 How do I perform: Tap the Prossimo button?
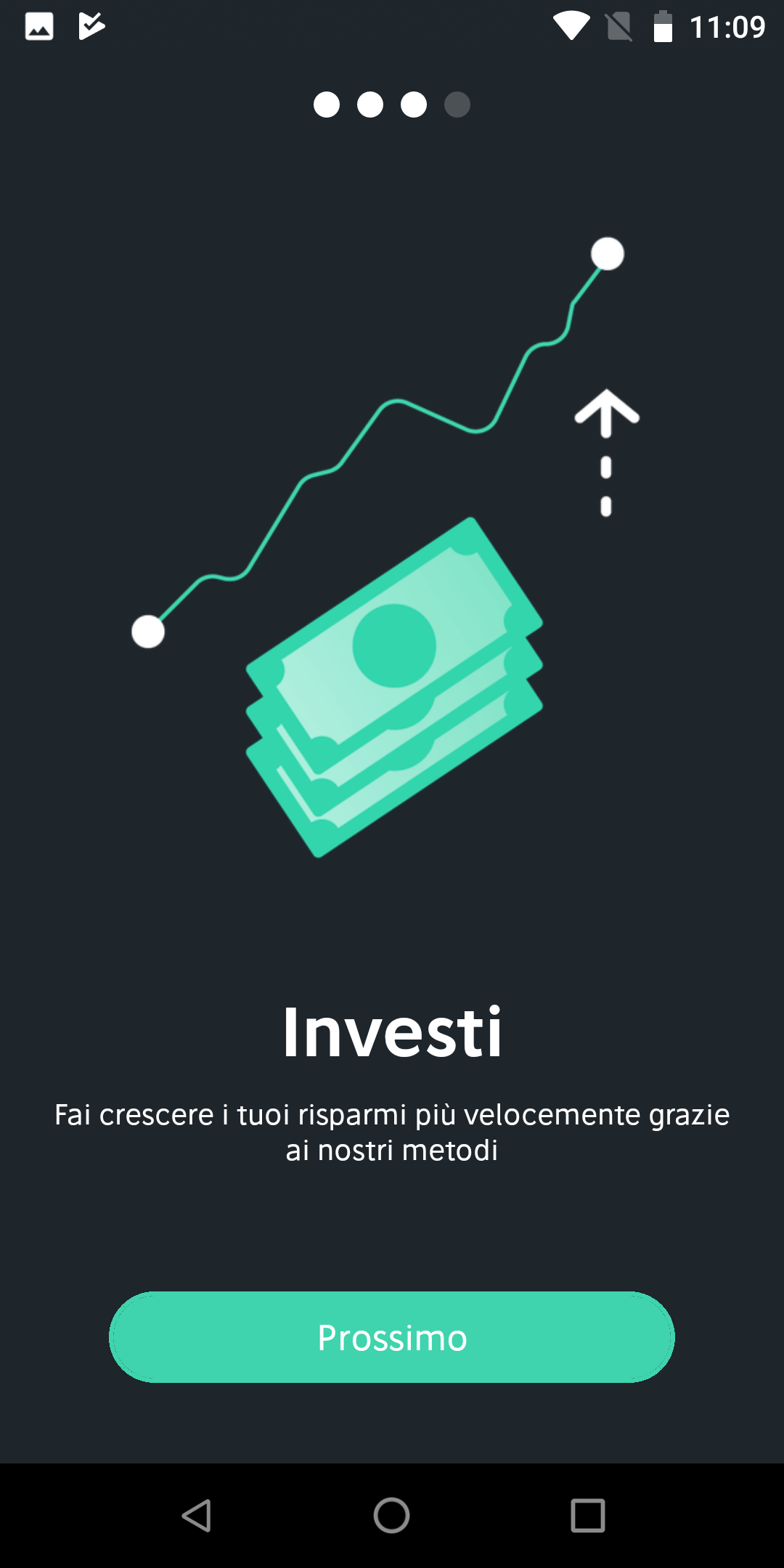[392, 1337]
